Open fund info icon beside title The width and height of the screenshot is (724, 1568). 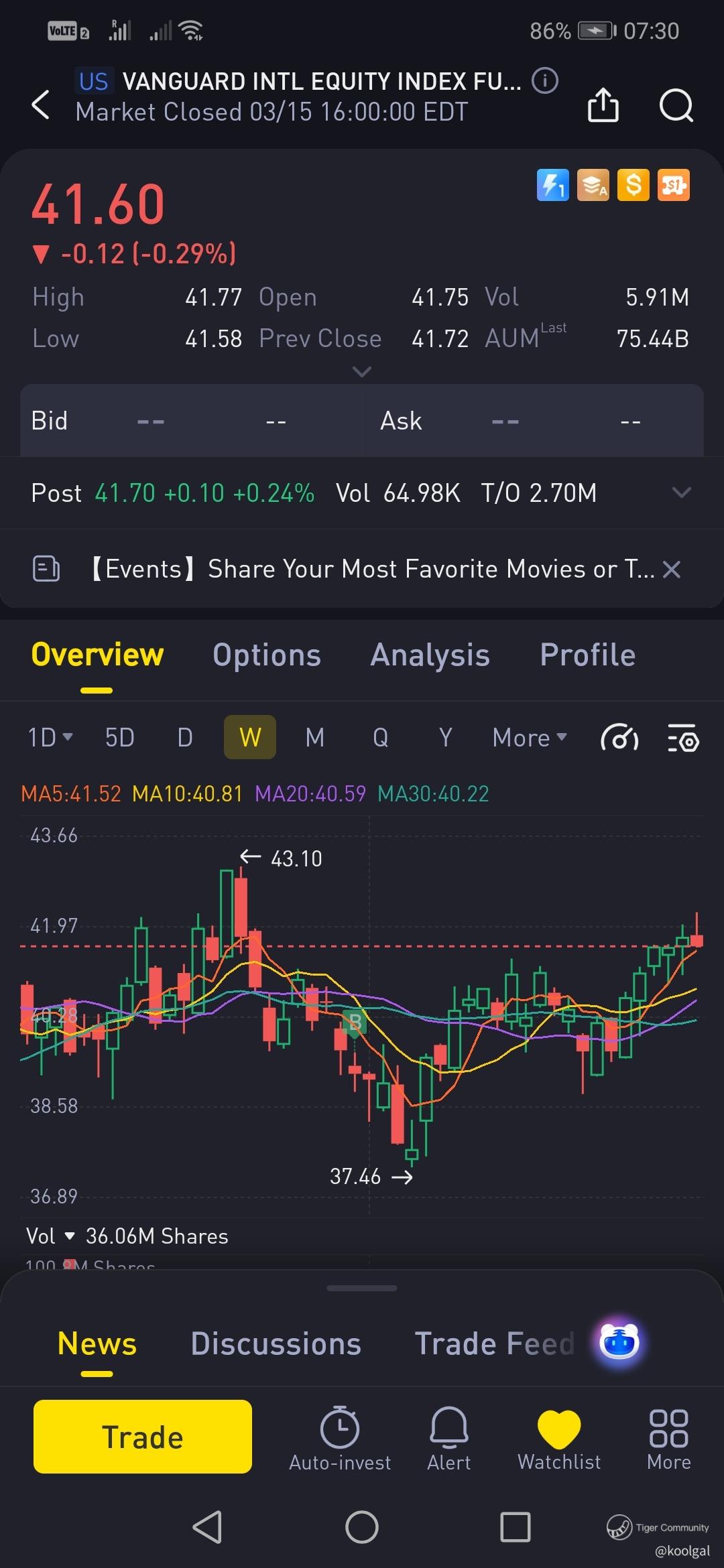(544, 81)
